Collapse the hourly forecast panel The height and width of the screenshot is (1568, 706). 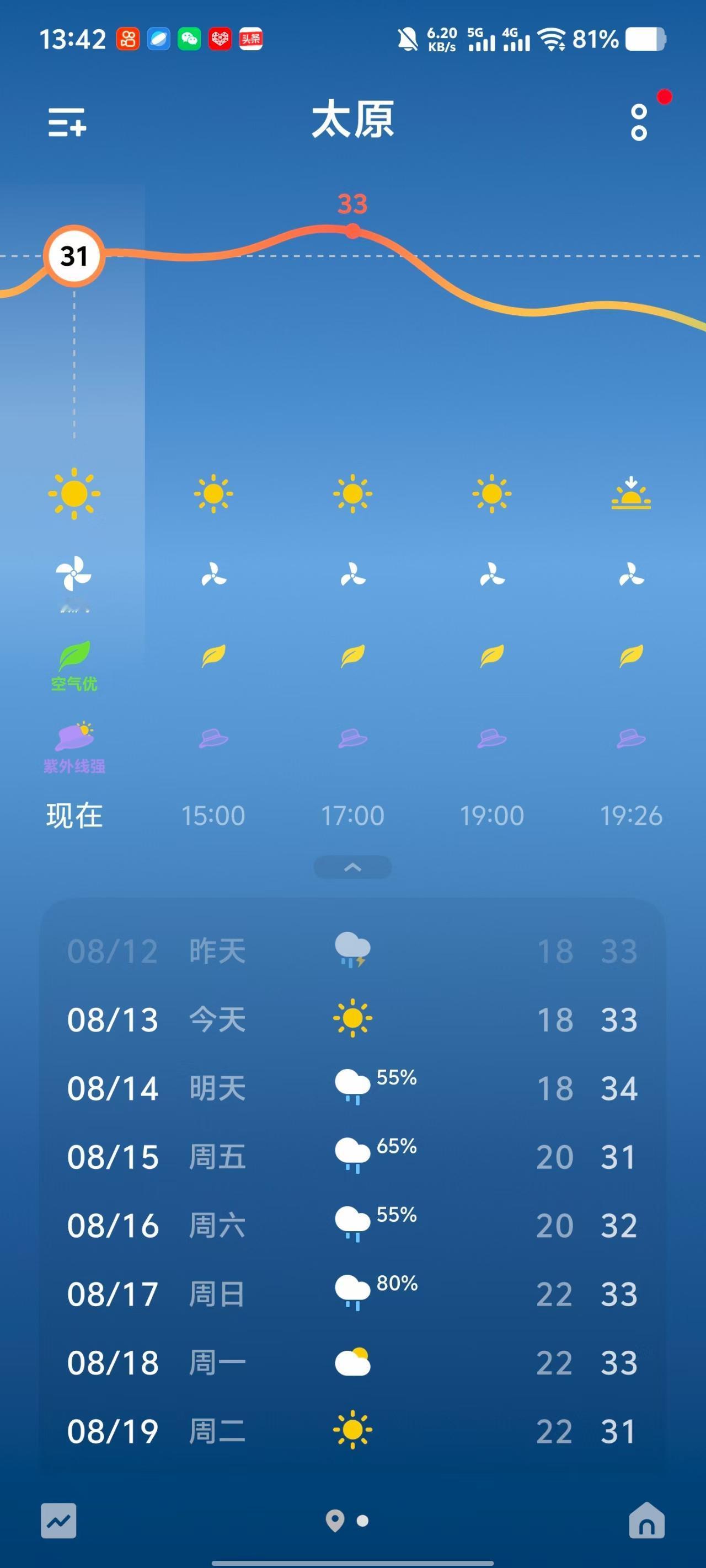pyautogui.click(x=352, y=867)
